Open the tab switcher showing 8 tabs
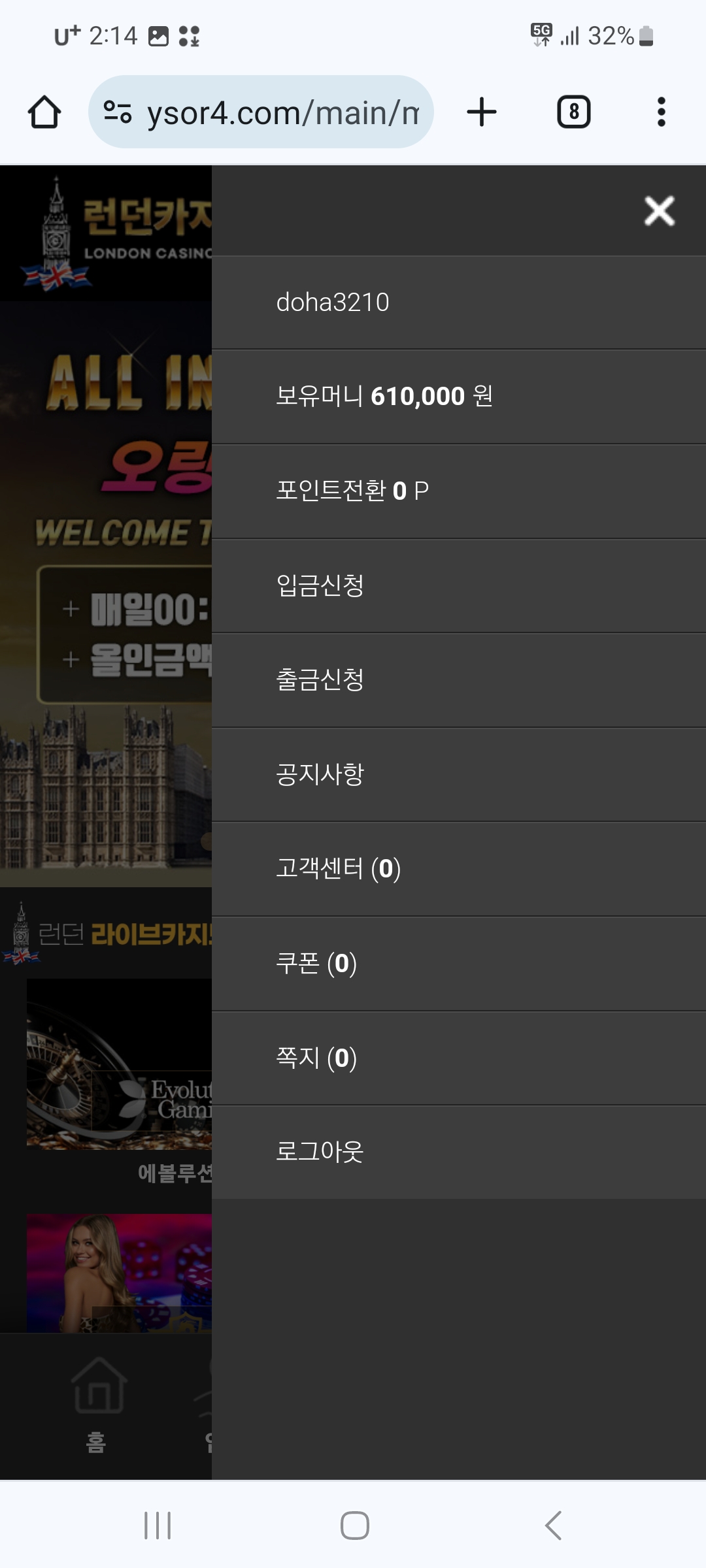 (x=573, y=112)
